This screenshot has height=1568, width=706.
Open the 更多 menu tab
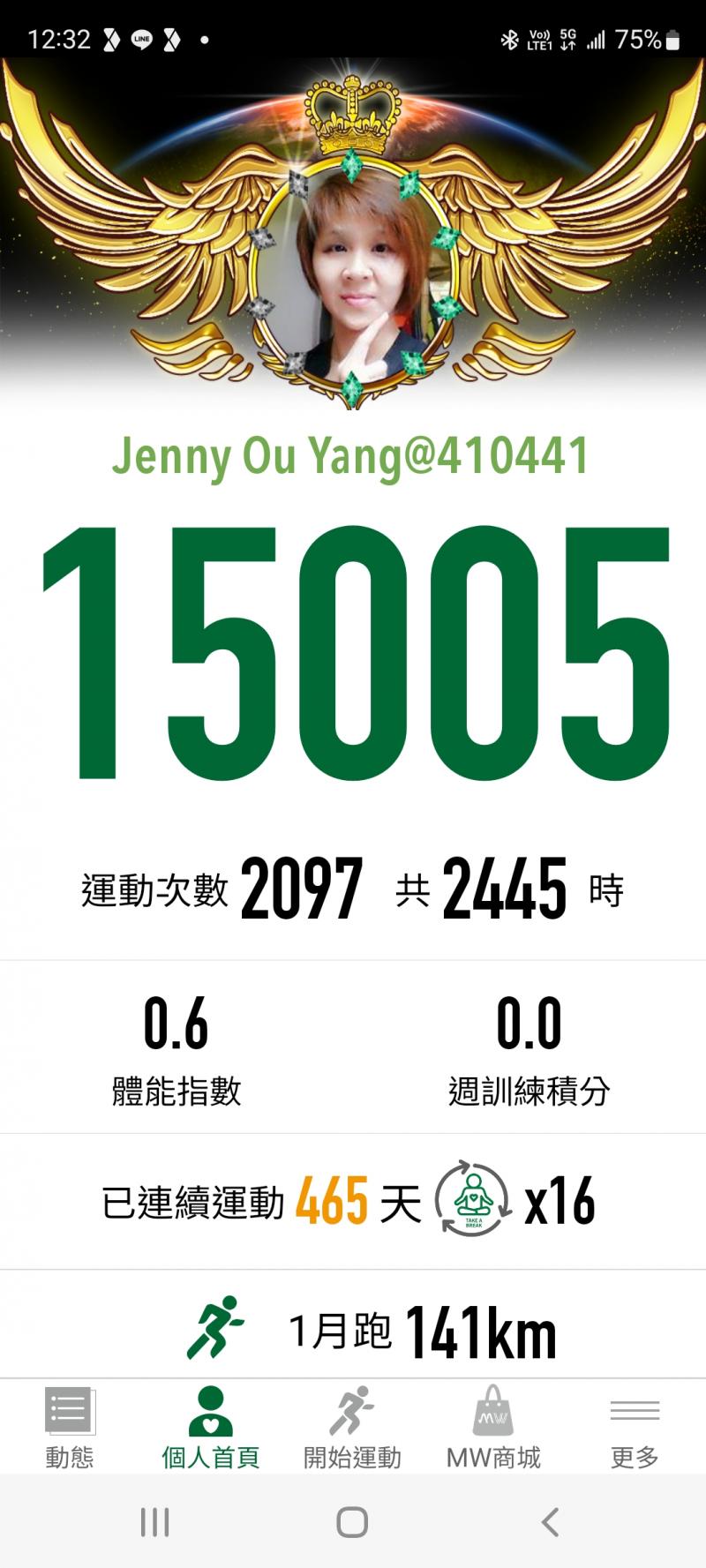point(635,1427)
